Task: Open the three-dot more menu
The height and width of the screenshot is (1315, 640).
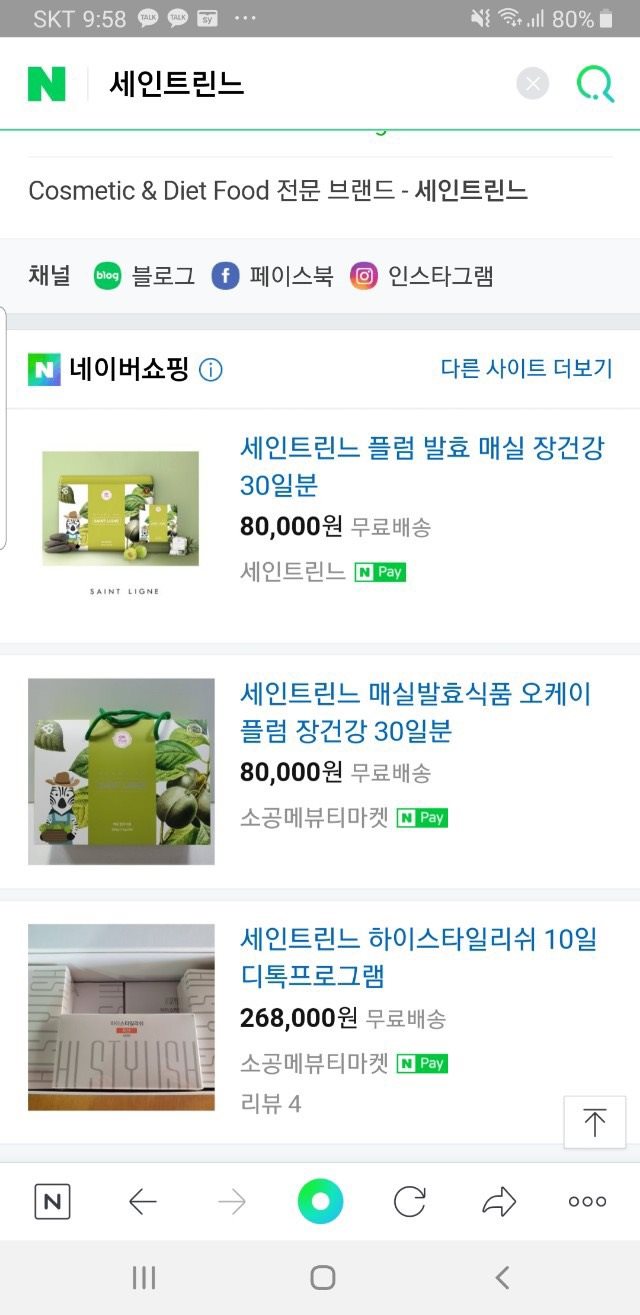Action: tap(587, 1202)
